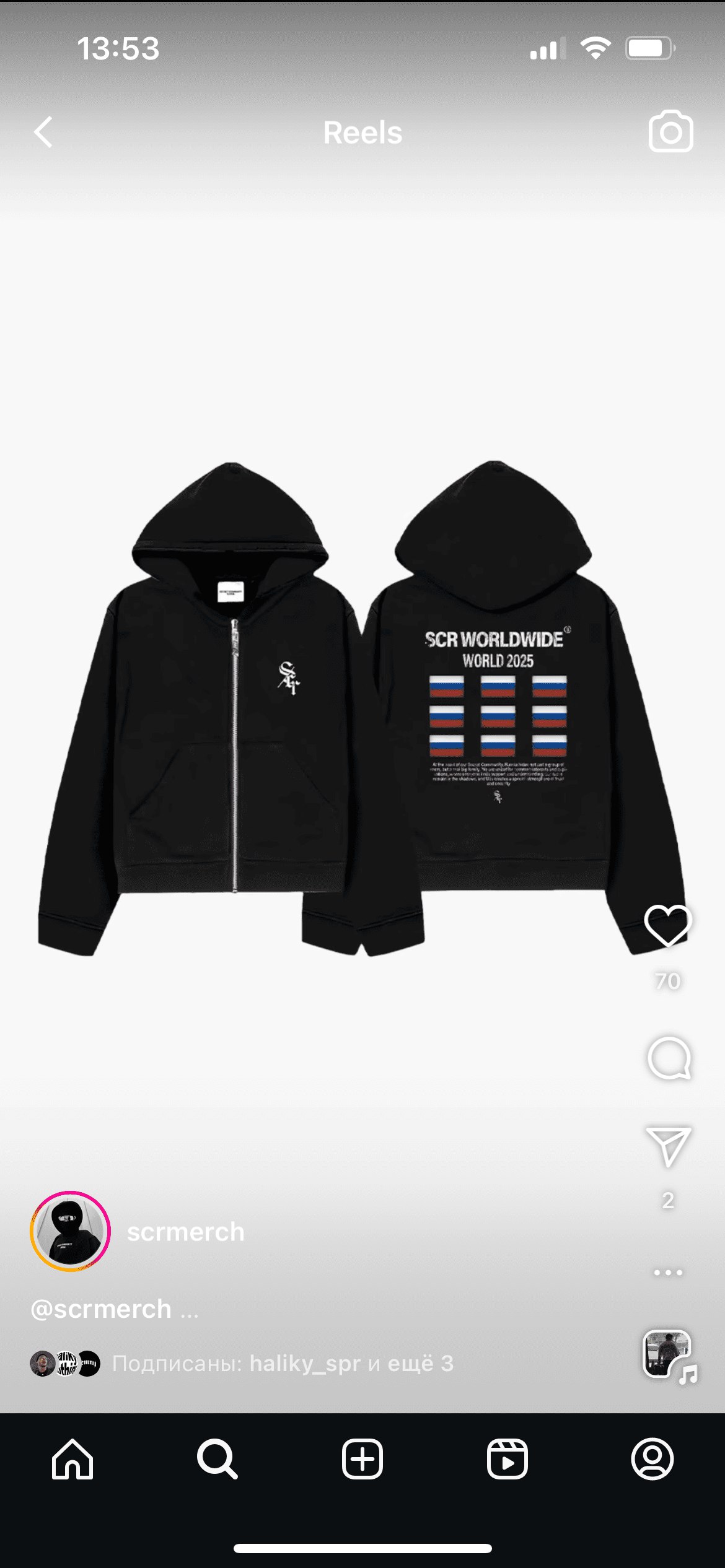Open the comments on this reel
This screenshot has height=1568, width=725.
(x=669, y=1058)
